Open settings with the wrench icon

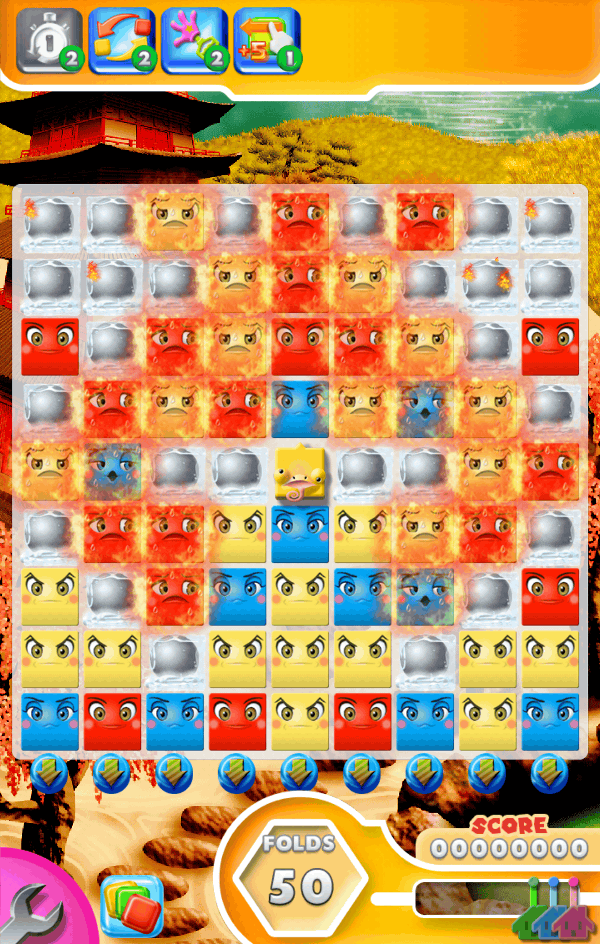pyautogui.click(x=32, y=910)
